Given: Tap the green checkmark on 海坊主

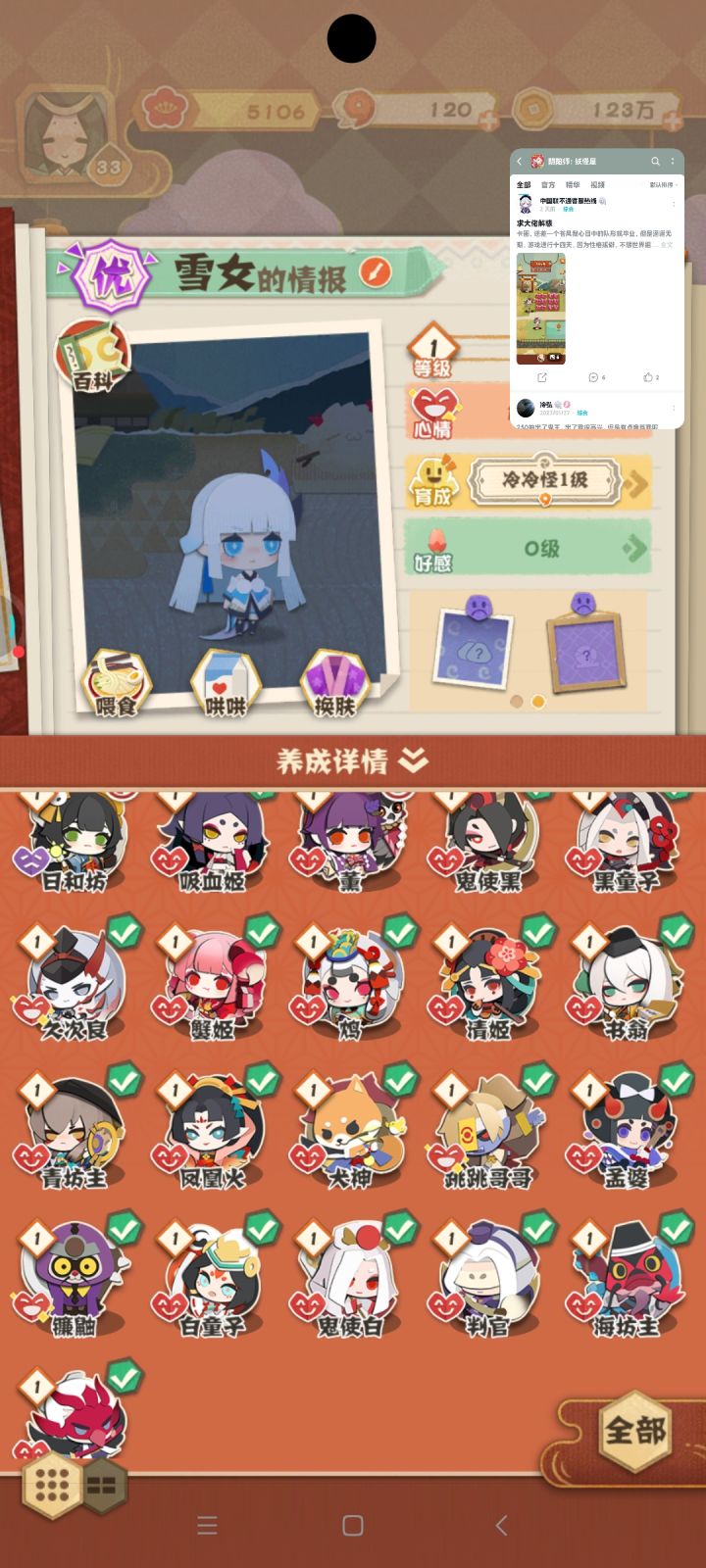Looking at the screenshot, I should pos(674,1230).
